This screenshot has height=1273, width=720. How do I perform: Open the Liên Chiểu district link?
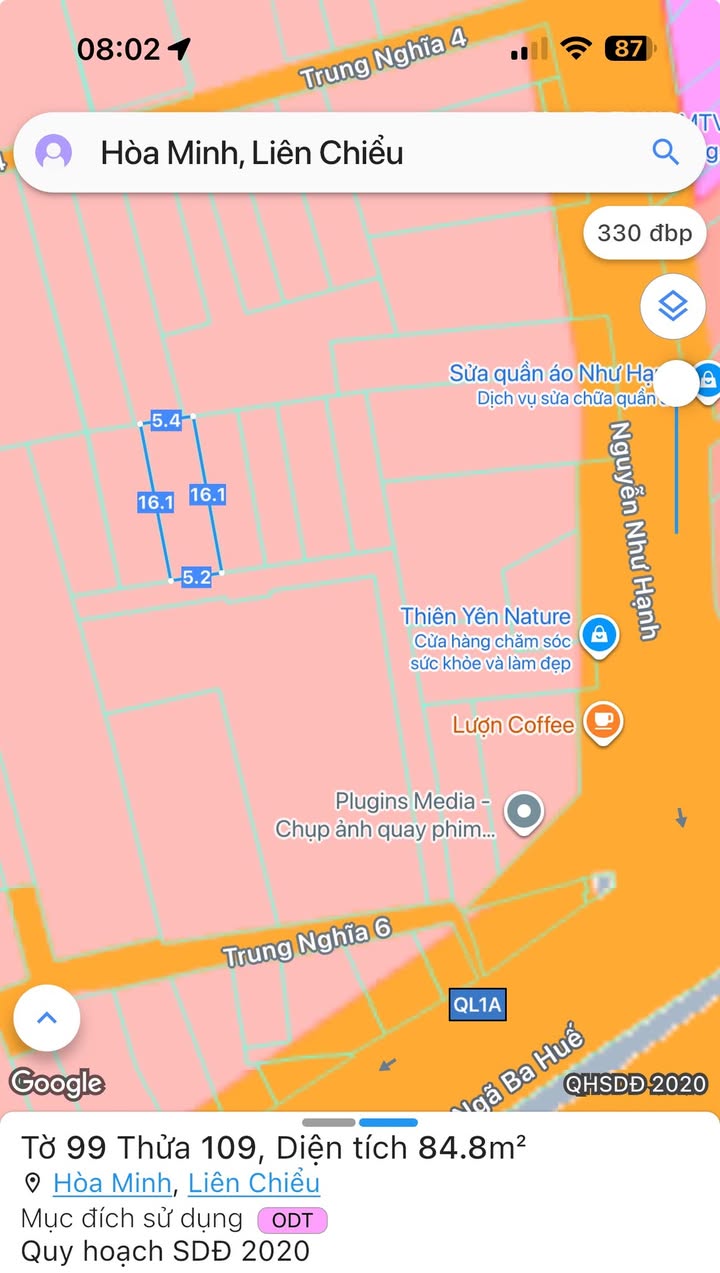[x=254, y=1183]
